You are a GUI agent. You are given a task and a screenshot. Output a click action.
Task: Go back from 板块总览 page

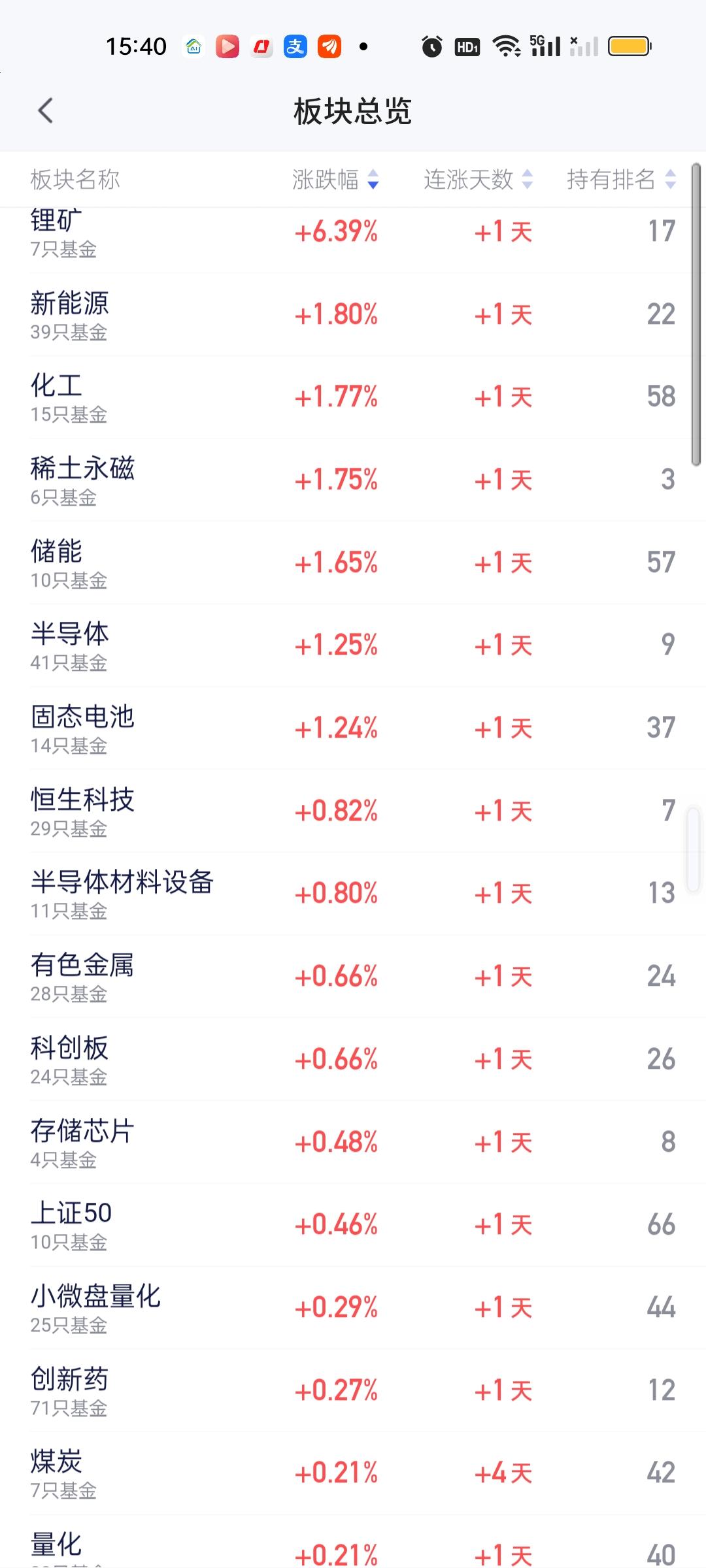(x=45, y=111)
